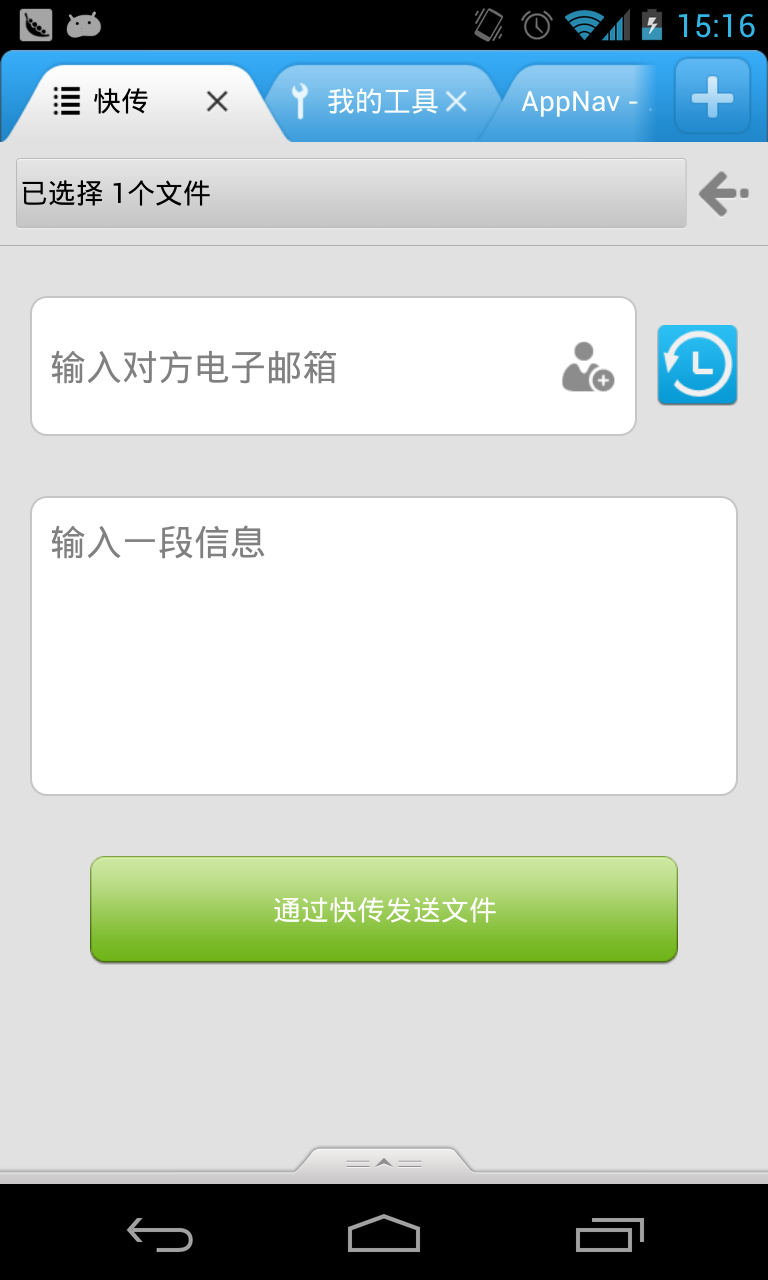The image size is (768, 1280).
Task: Open the transfer history clock icon
Action: click(697, 365)
